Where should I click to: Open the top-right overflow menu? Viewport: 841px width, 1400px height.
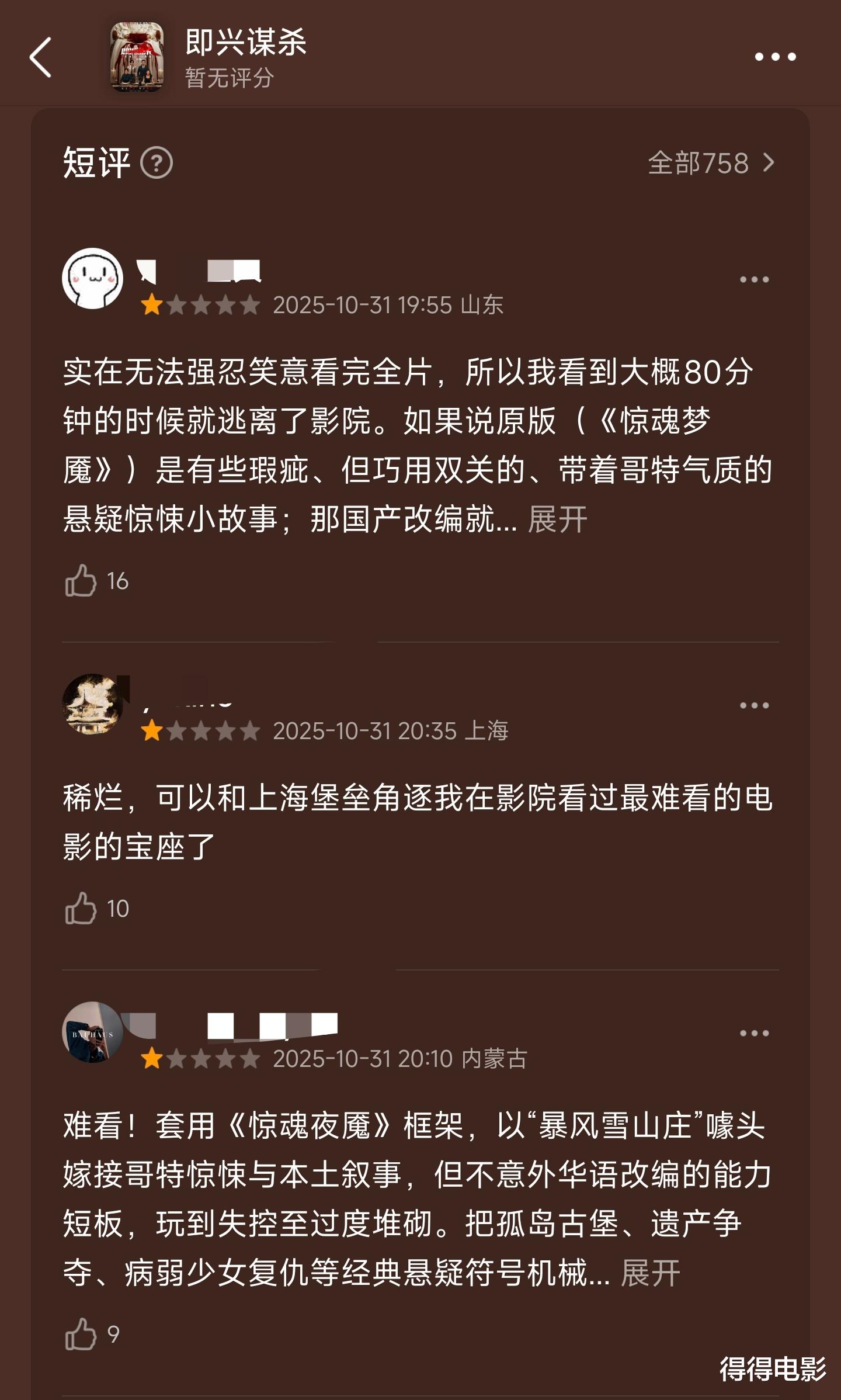(x=775, y=57)
